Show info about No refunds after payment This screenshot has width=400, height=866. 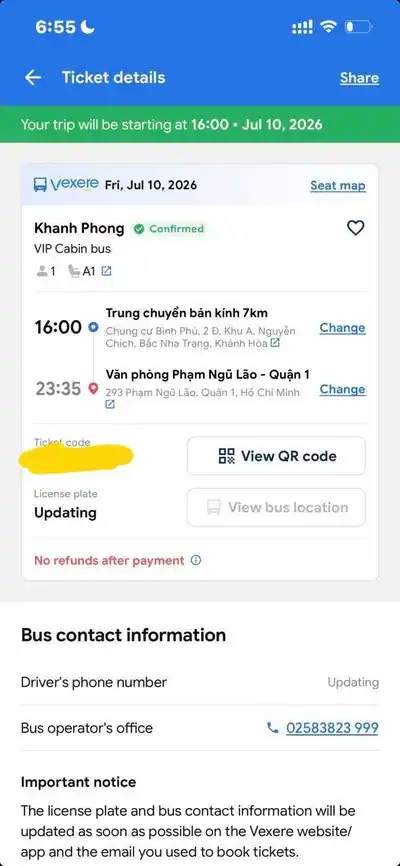click(196, 560)
